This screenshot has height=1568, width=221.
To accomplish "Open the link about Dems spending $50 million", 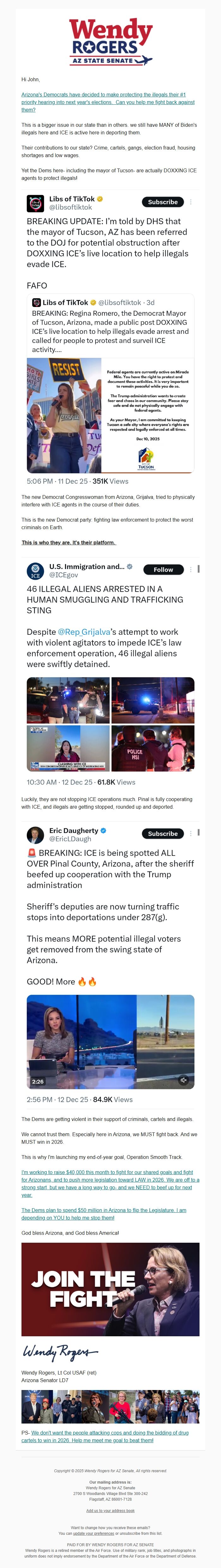I will click(104, 1214).
